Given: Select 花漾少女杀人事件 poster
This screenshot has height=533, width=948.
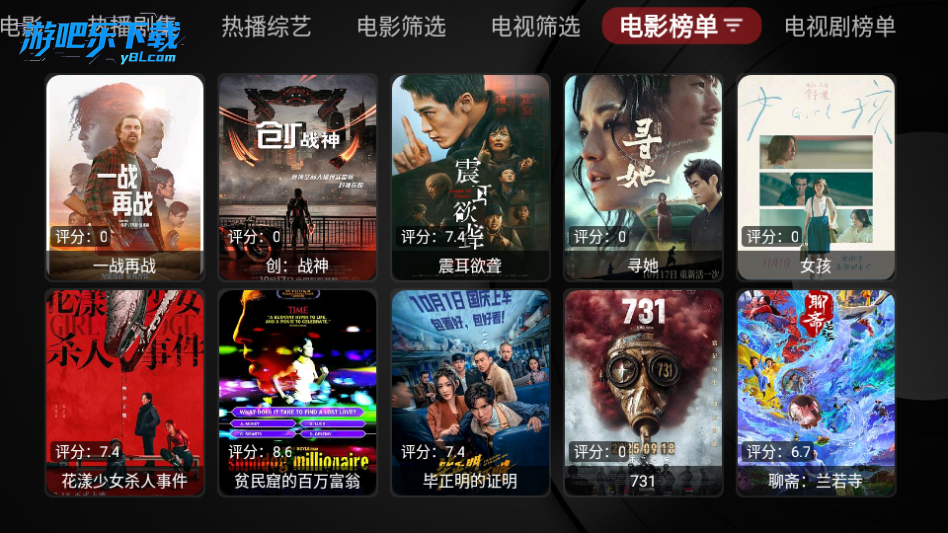Looking at the screenshot, I should tap(125, 392).
